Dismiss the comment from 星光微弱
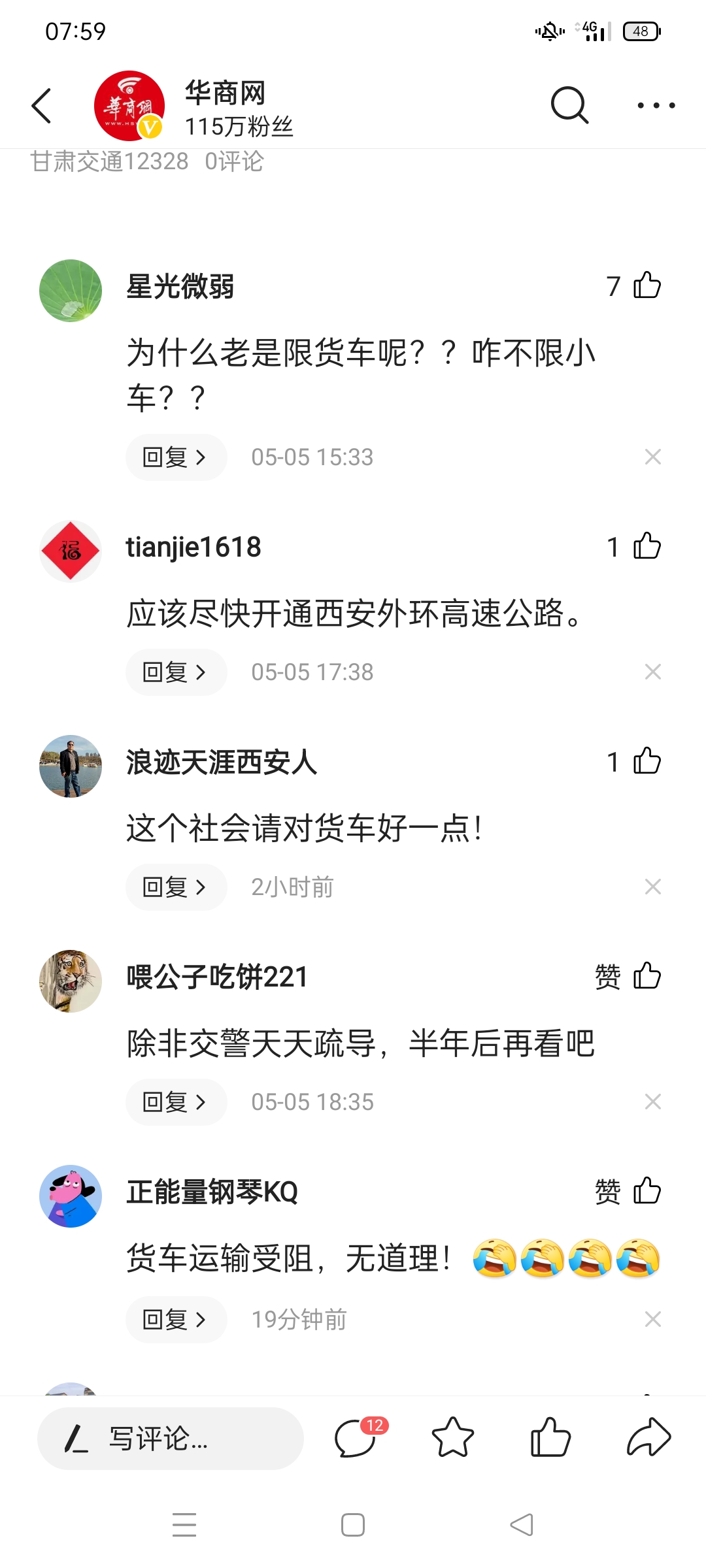The width and height of the screenshot is (706, 1568). point(652,457)
